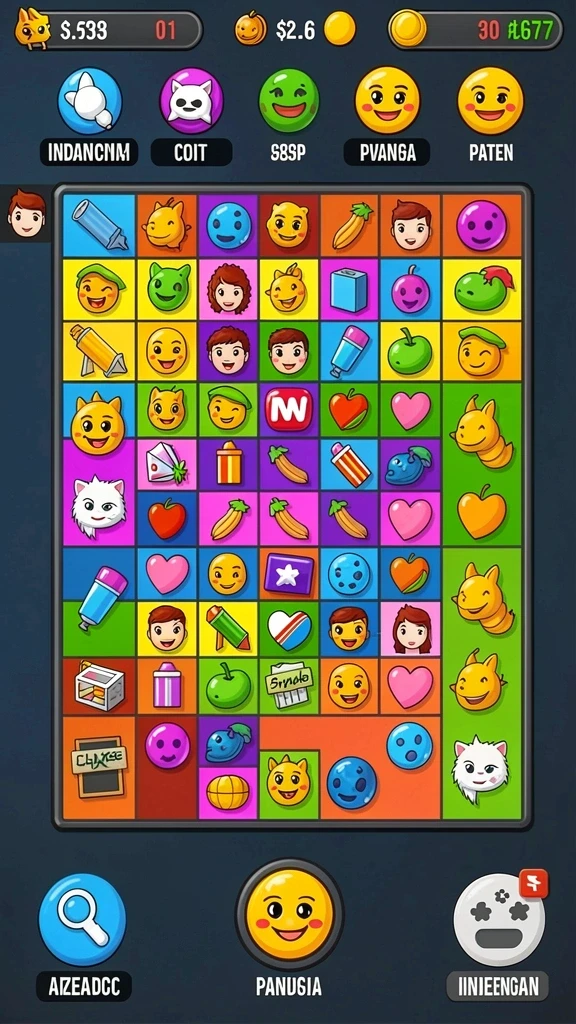Select the striped heart tile
The height and width of the screenshot is (1024, 576).
[289, 630]
